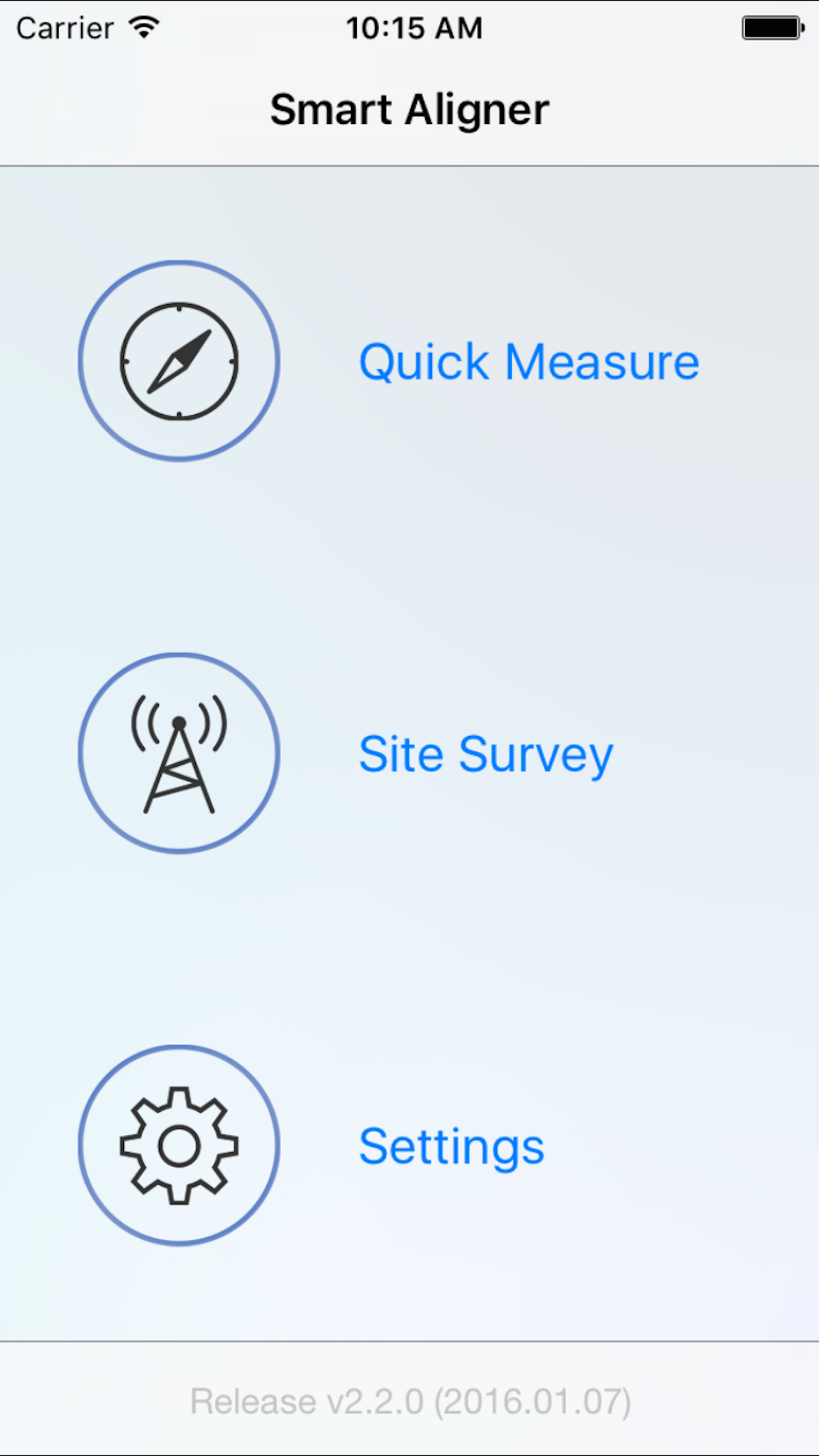Click the Carrier label in status bar
Image resolution: width=819 pixels, height=1456 pixels.
[x=66, y=26]
